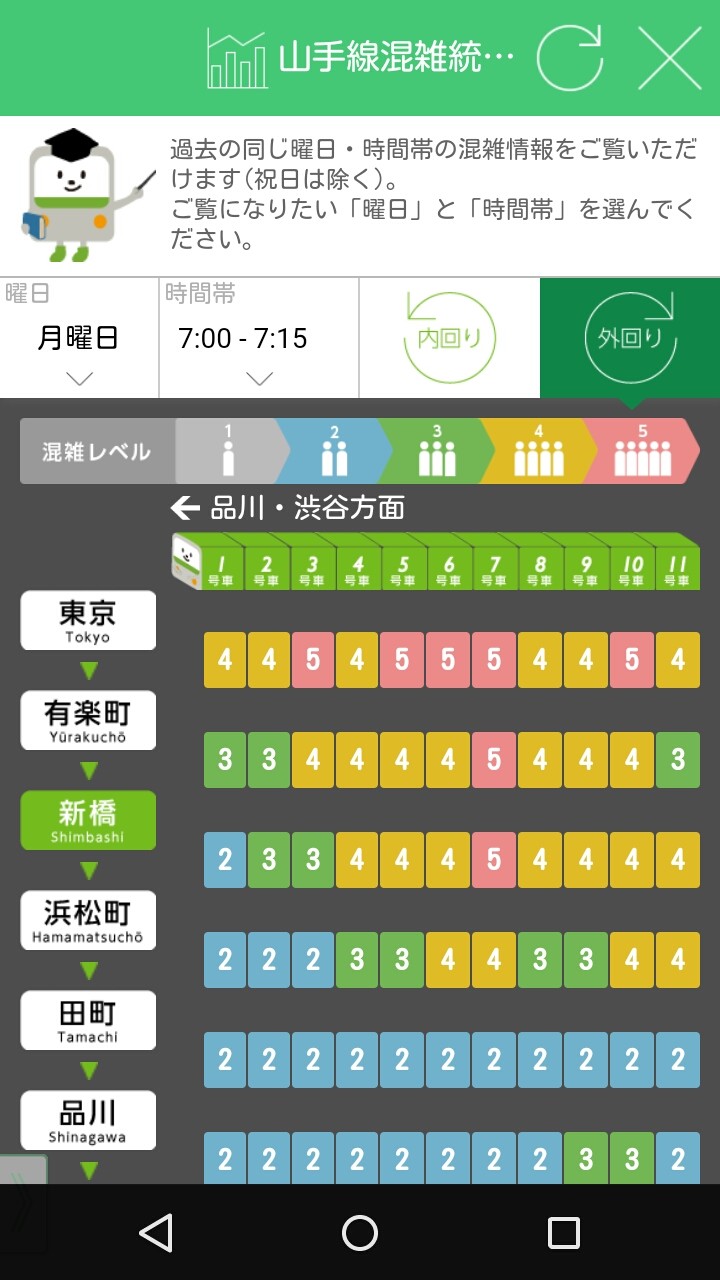720x1280 pixels.
Task: Select 東京 Tokyo station
Action: point(88,620)
